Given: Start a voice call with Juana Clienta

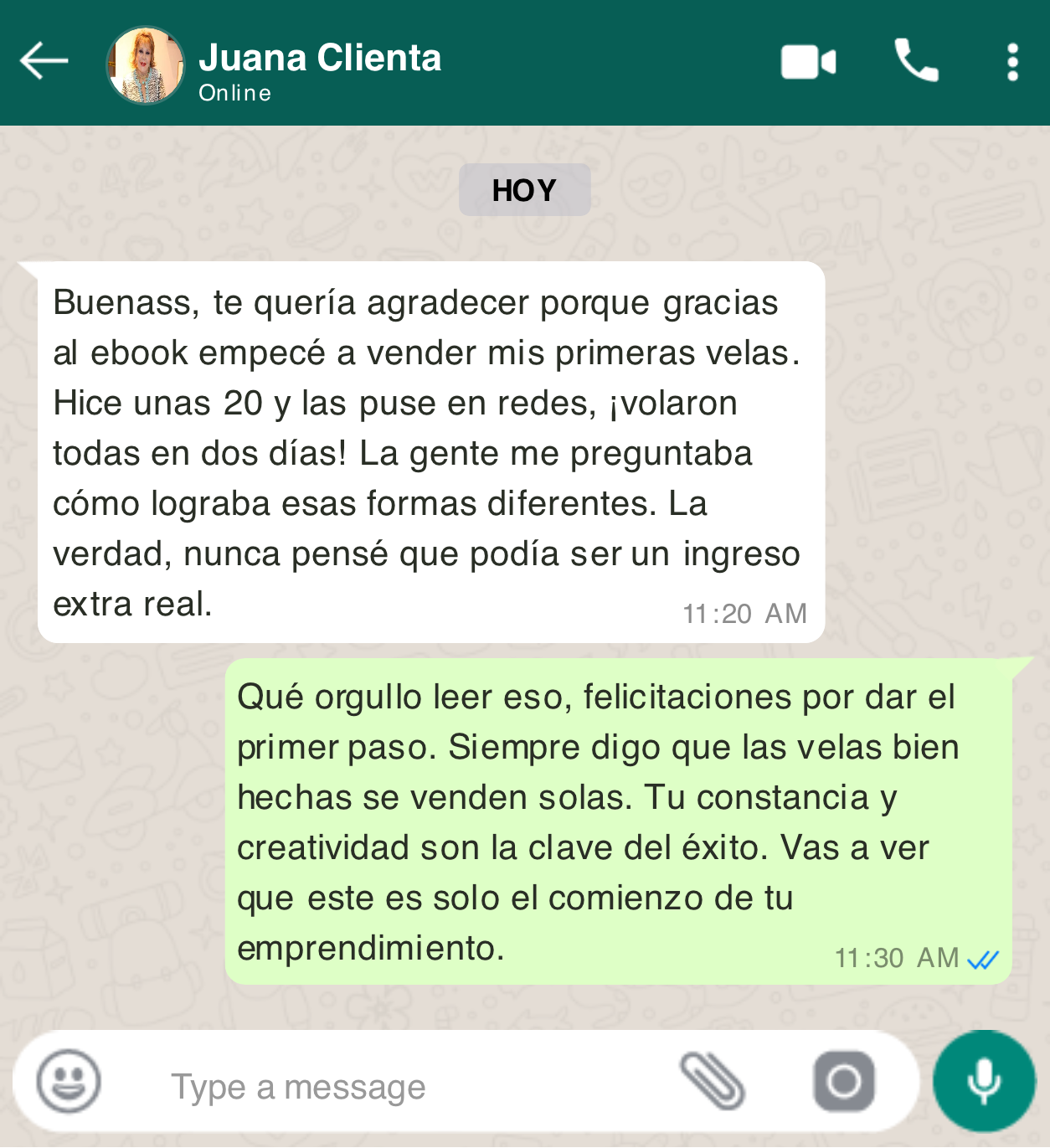Looking at the screenshot, I should click(x=916, y=61).
